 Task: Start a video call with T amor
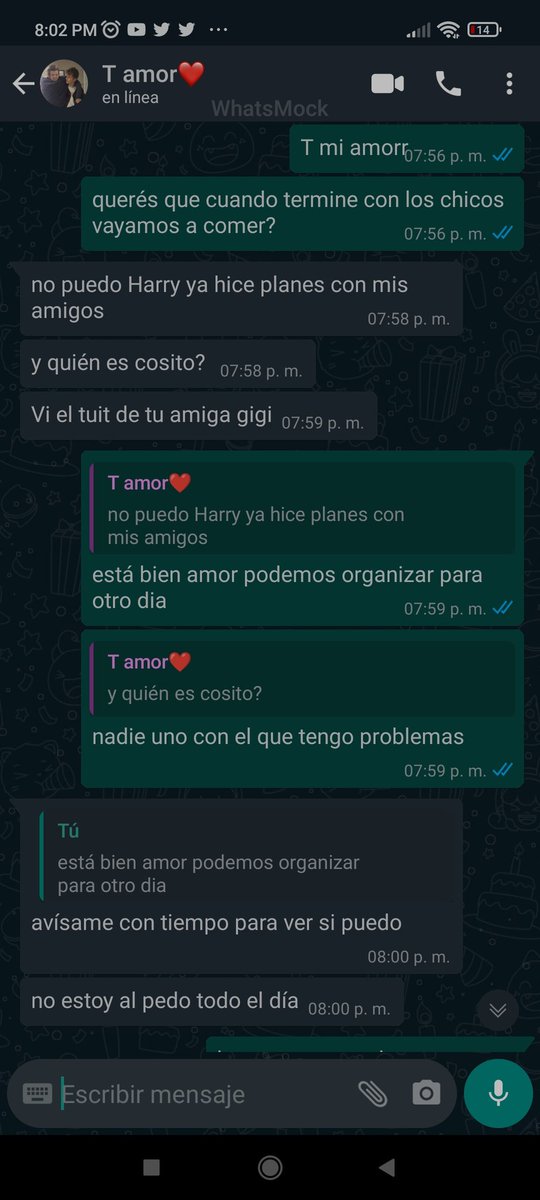point(387,84)
